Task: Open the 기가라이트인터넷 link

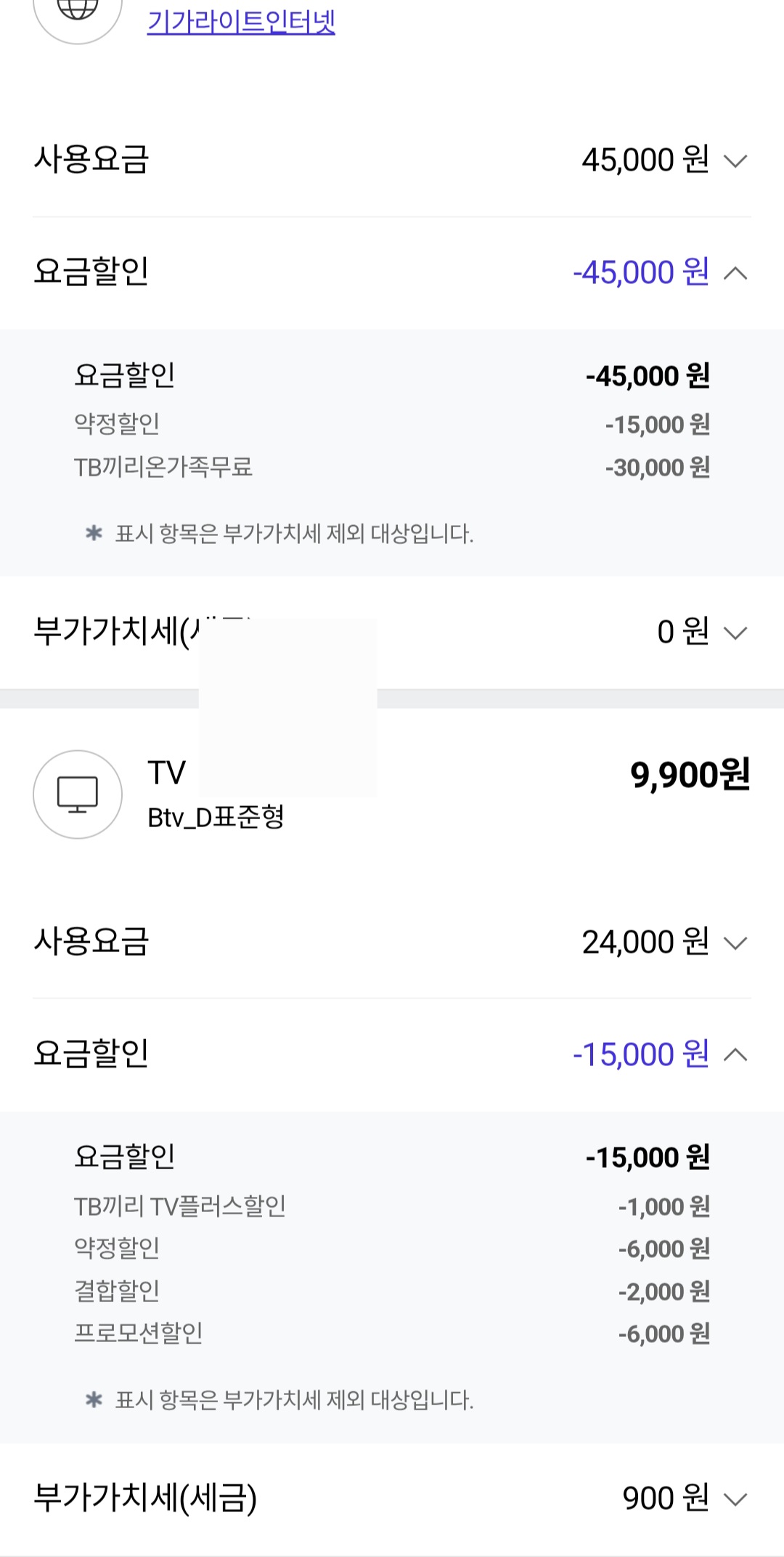Action: click(241, 22)
